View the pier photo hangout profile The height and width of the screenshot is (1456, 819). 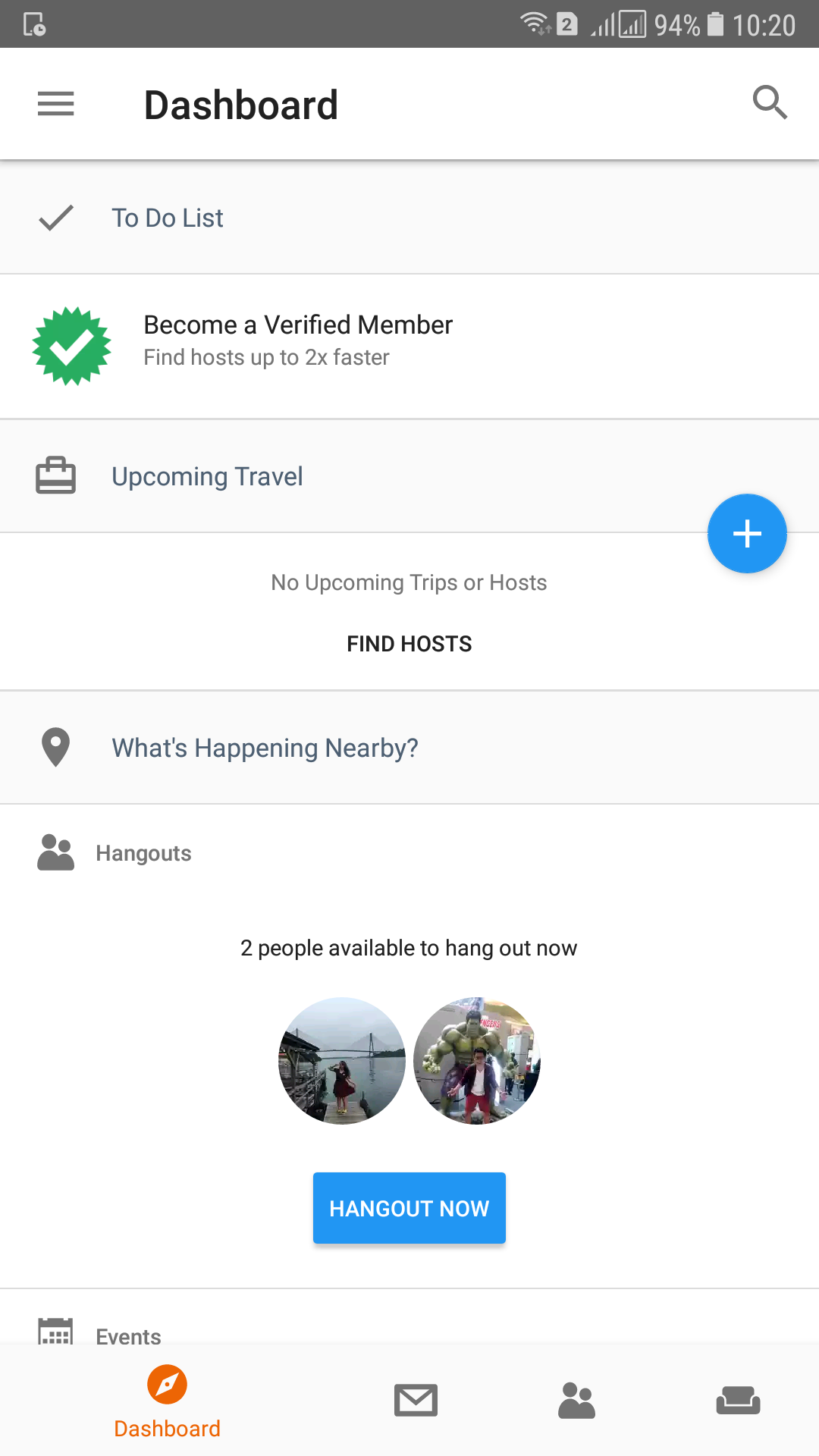tap(342, 1060)
